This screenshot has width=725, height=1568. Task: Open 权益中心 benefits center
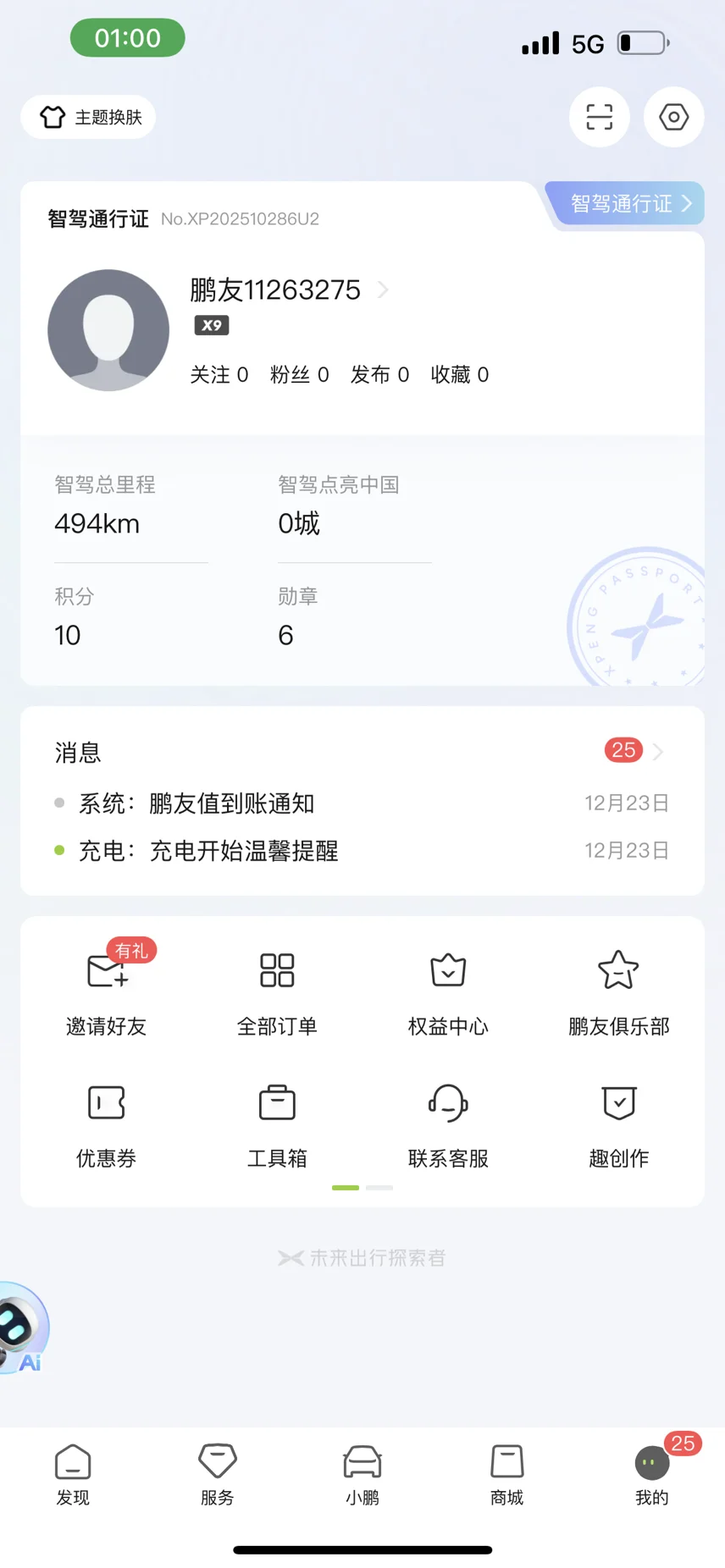pyautogui.click(x=448, y=989)
